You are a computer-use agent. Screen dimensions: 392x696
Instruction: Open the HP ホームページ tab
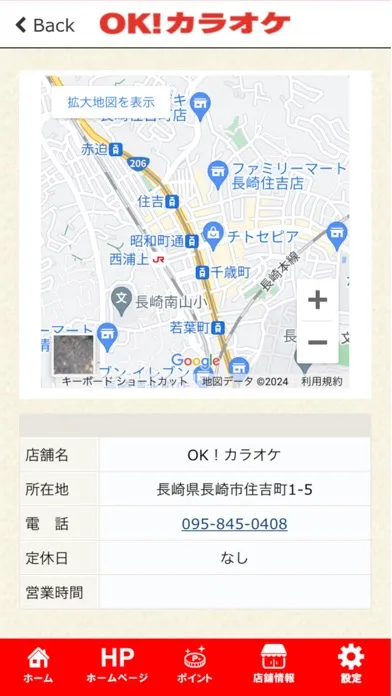[x=117, y=665]
